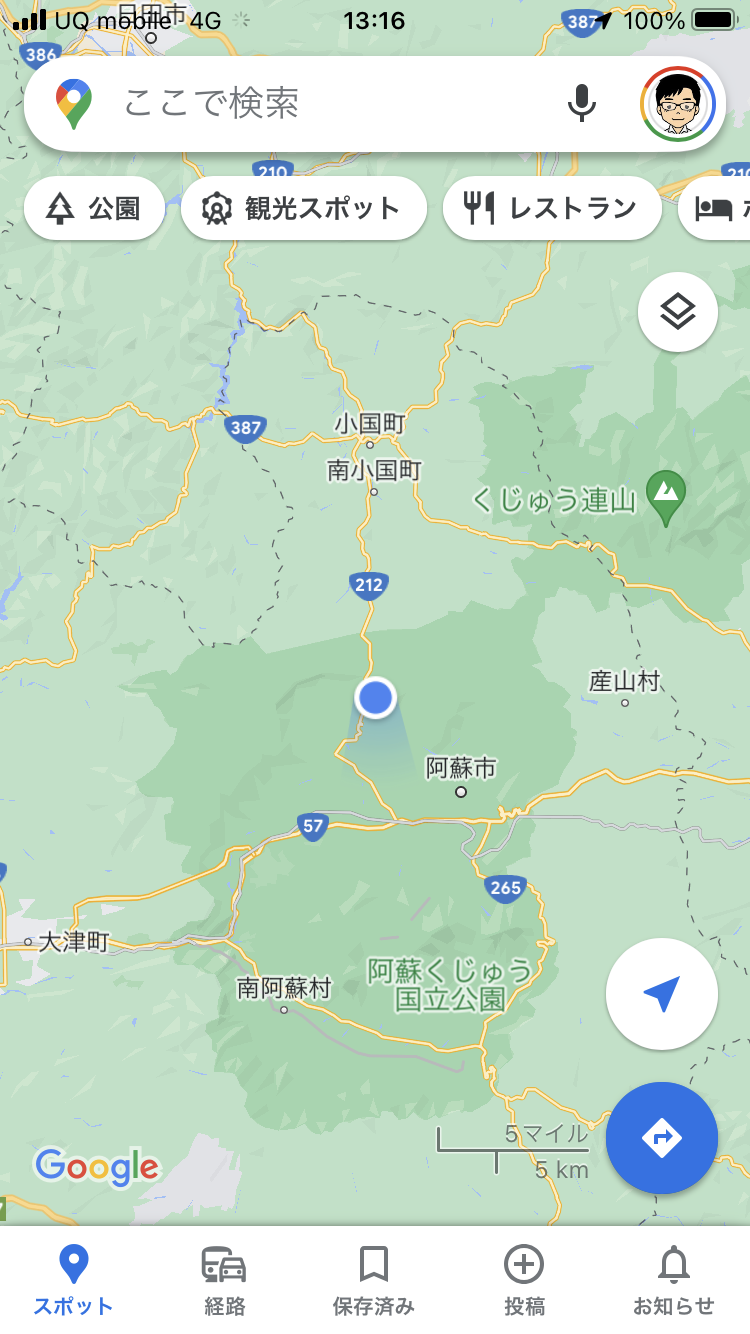Open the map layers button
Image resolution: width=750 pixels, height=1334 pixels.
(678, 312)
